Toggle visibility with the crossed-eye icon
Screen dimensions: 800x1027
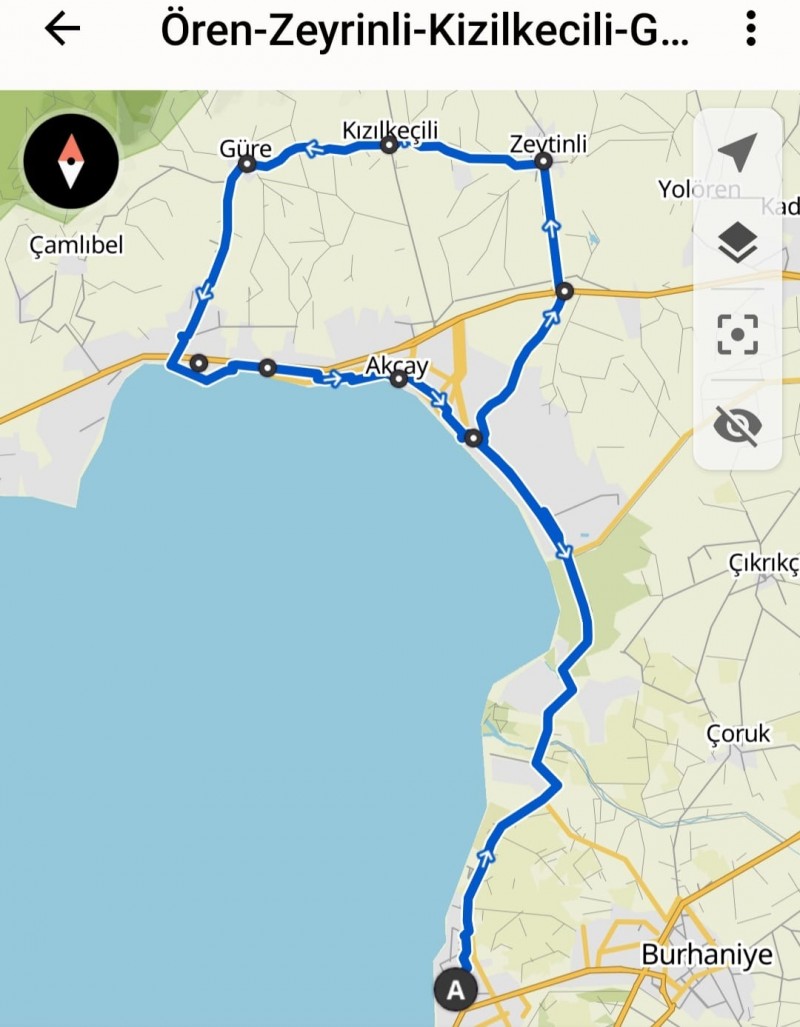pos(737,426)
